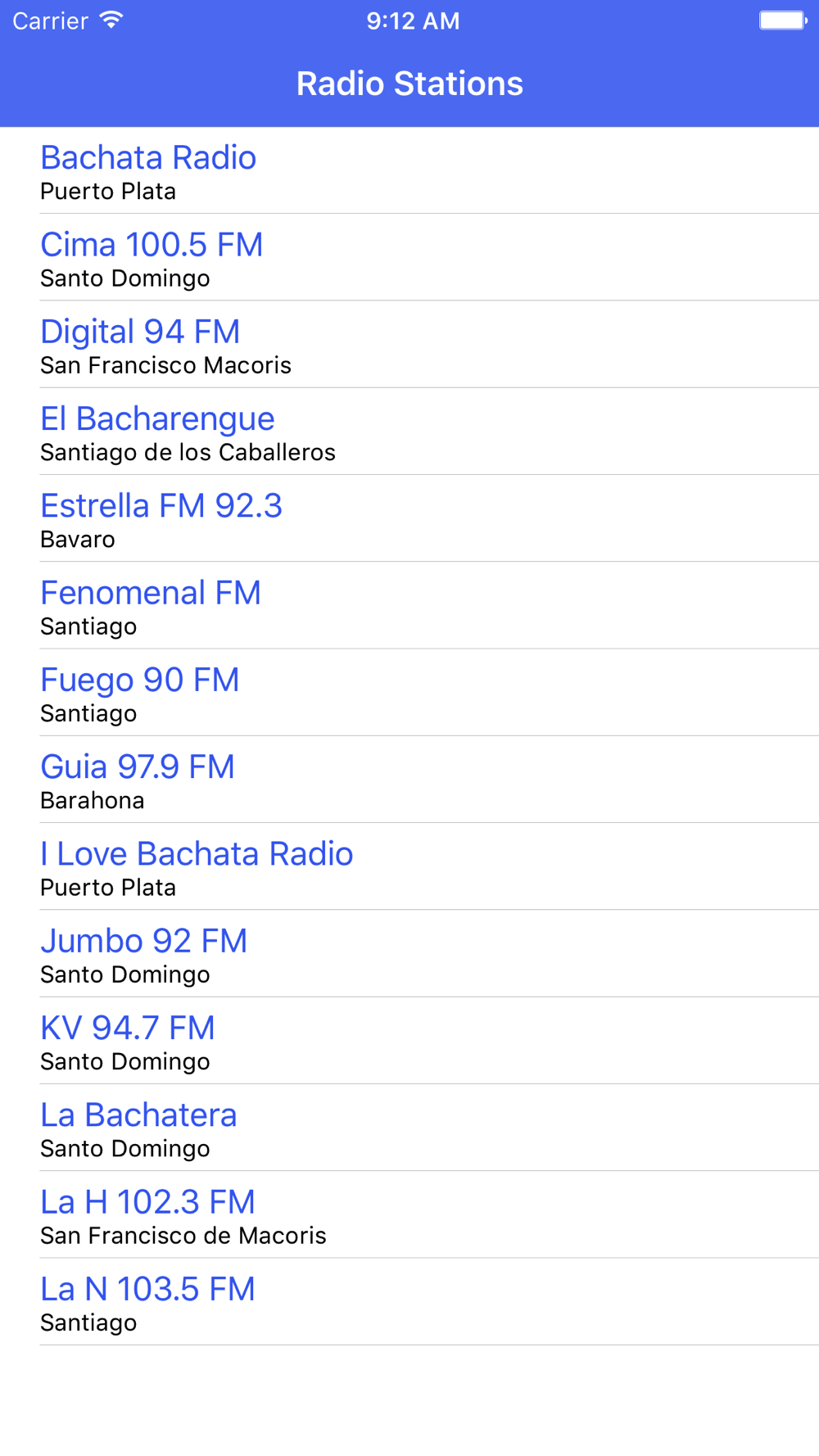Play Digital 94 FM
The height and width of the screenshot is (1456, 819).
[409, 344]
